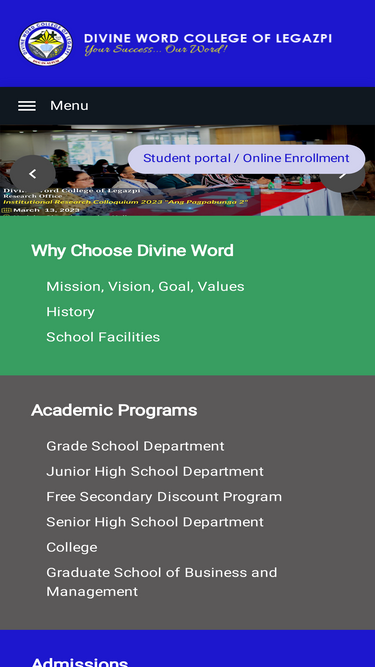
Task: Open Graduate School of Business and Management
Action: click(x=162, y=582)
